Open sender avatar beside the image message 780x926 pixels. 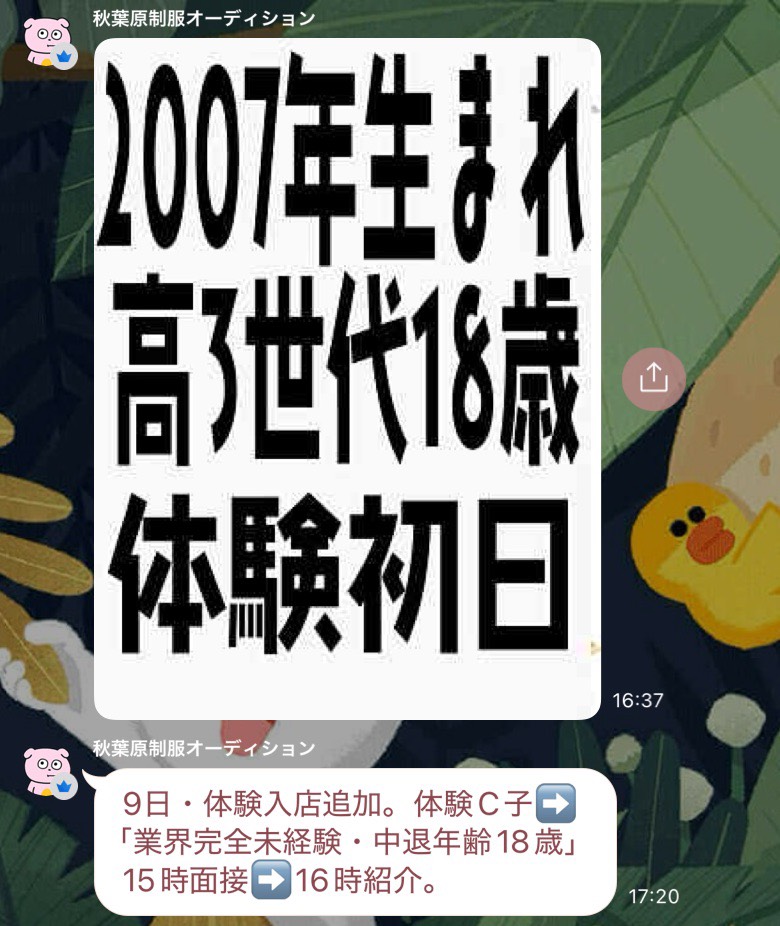click(47, 41)
